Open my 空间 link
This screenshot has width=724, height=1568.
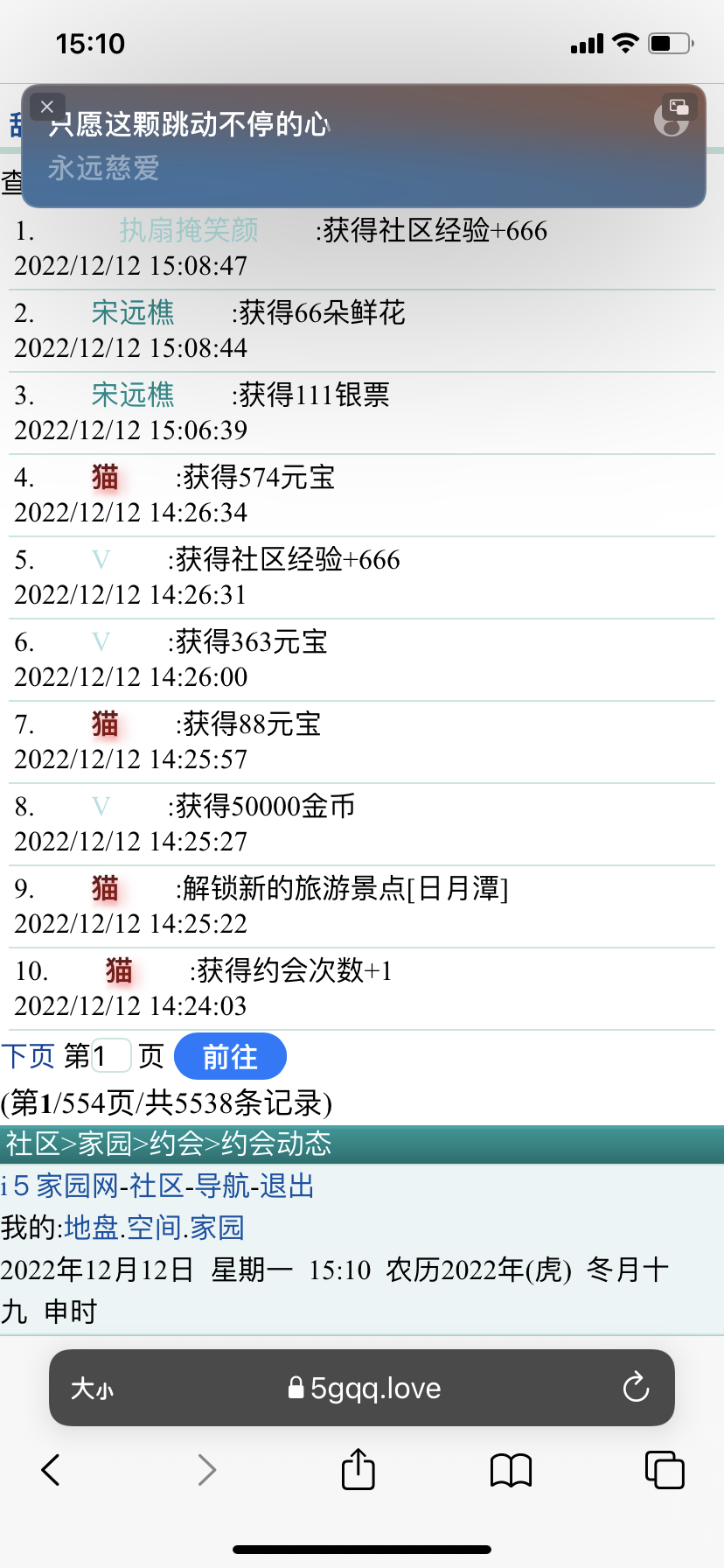tap(154, 1228)
